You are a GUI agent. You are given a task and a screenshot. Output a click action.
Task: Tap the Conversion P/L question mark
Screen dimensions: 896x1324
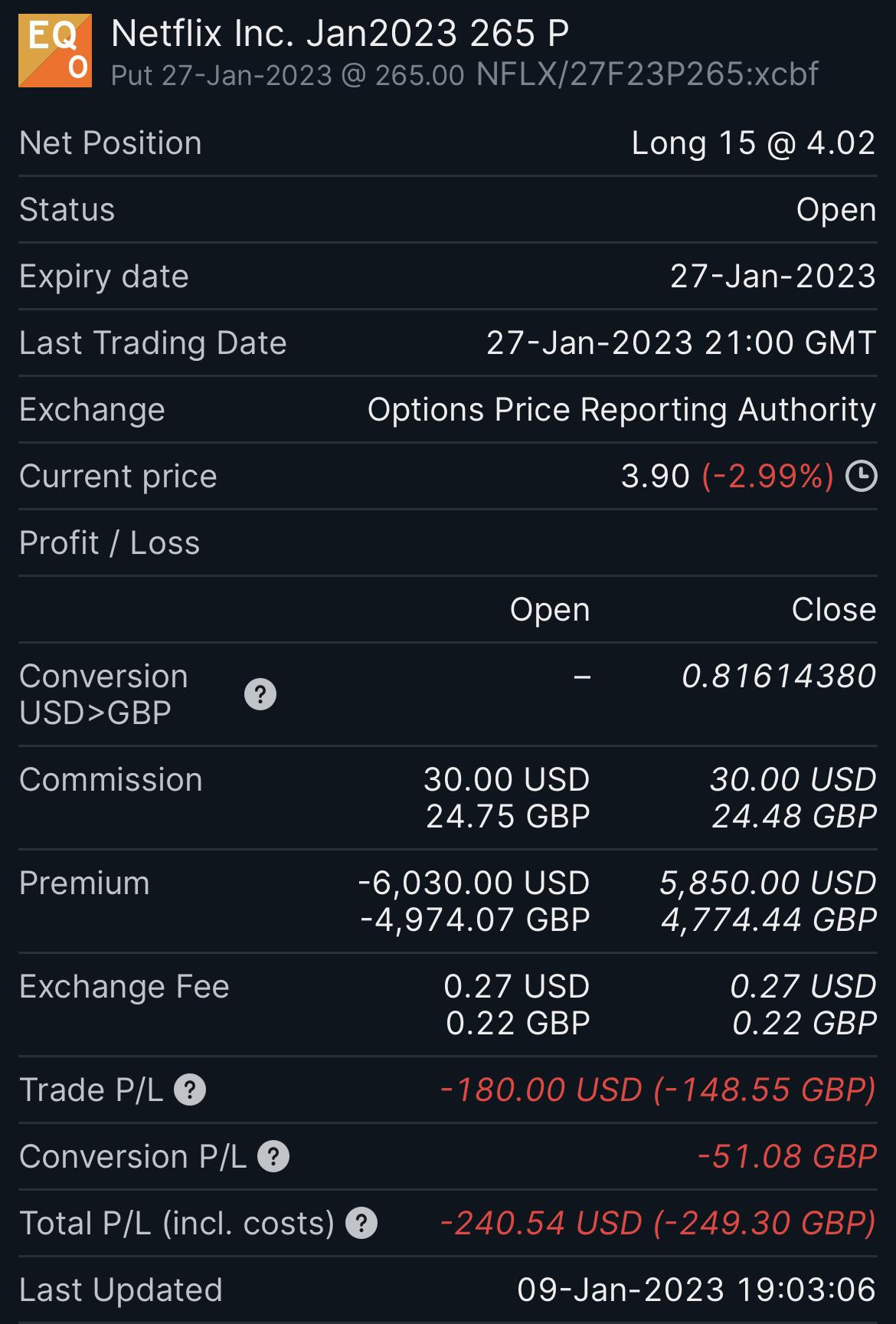273,1156
